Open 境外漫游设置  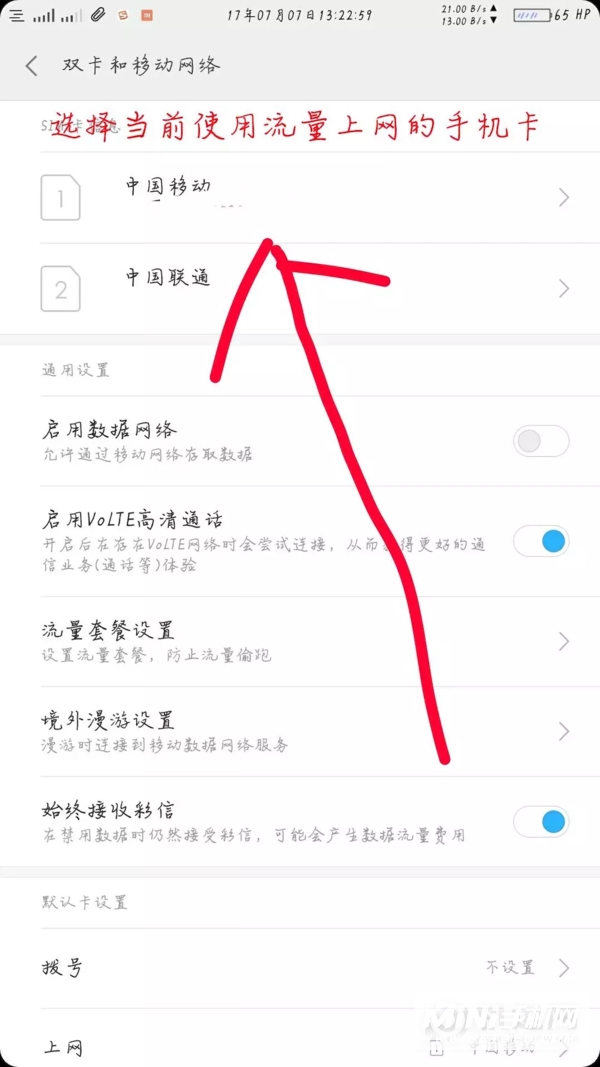pyautogui.click(x=300, y=731)
